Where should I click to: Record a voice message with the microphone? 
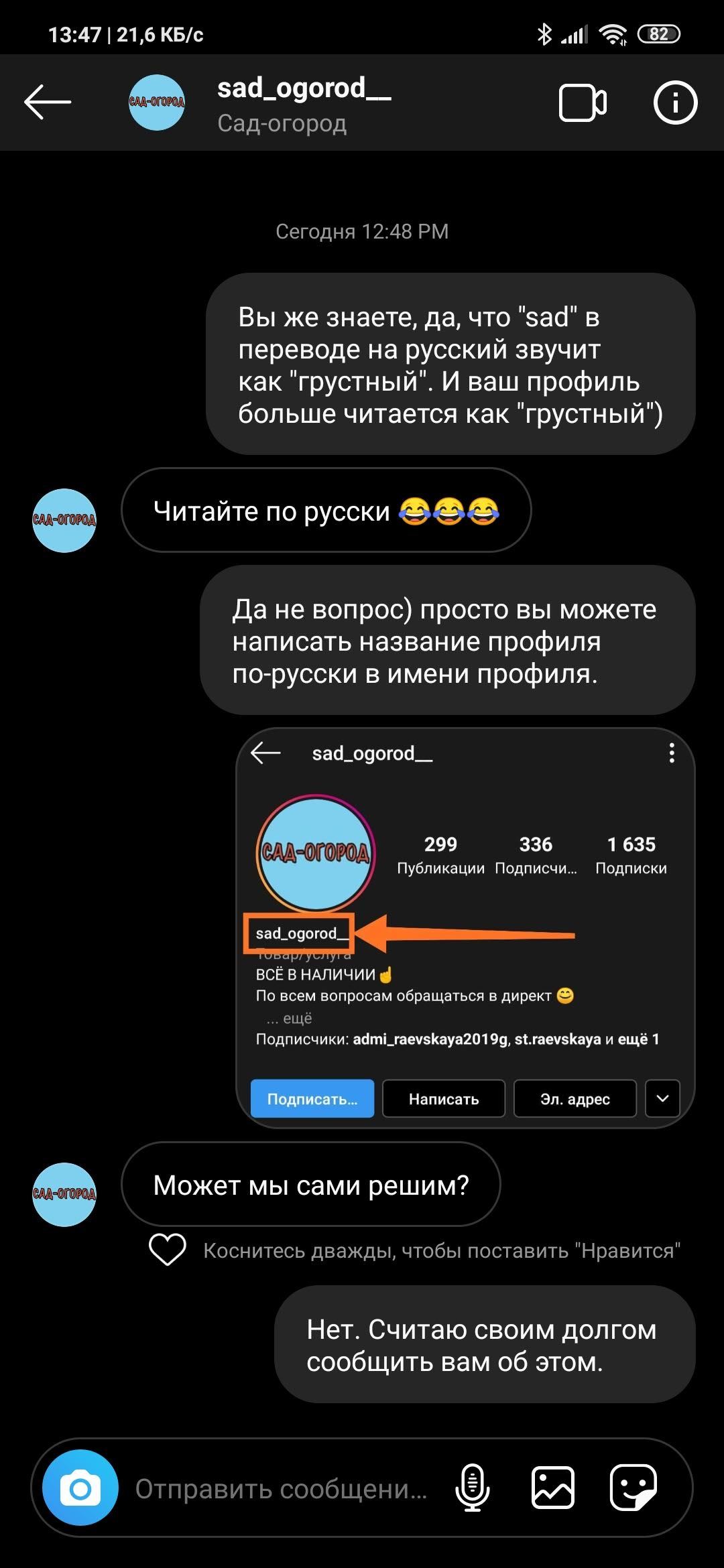click(x=473, y=1488)
